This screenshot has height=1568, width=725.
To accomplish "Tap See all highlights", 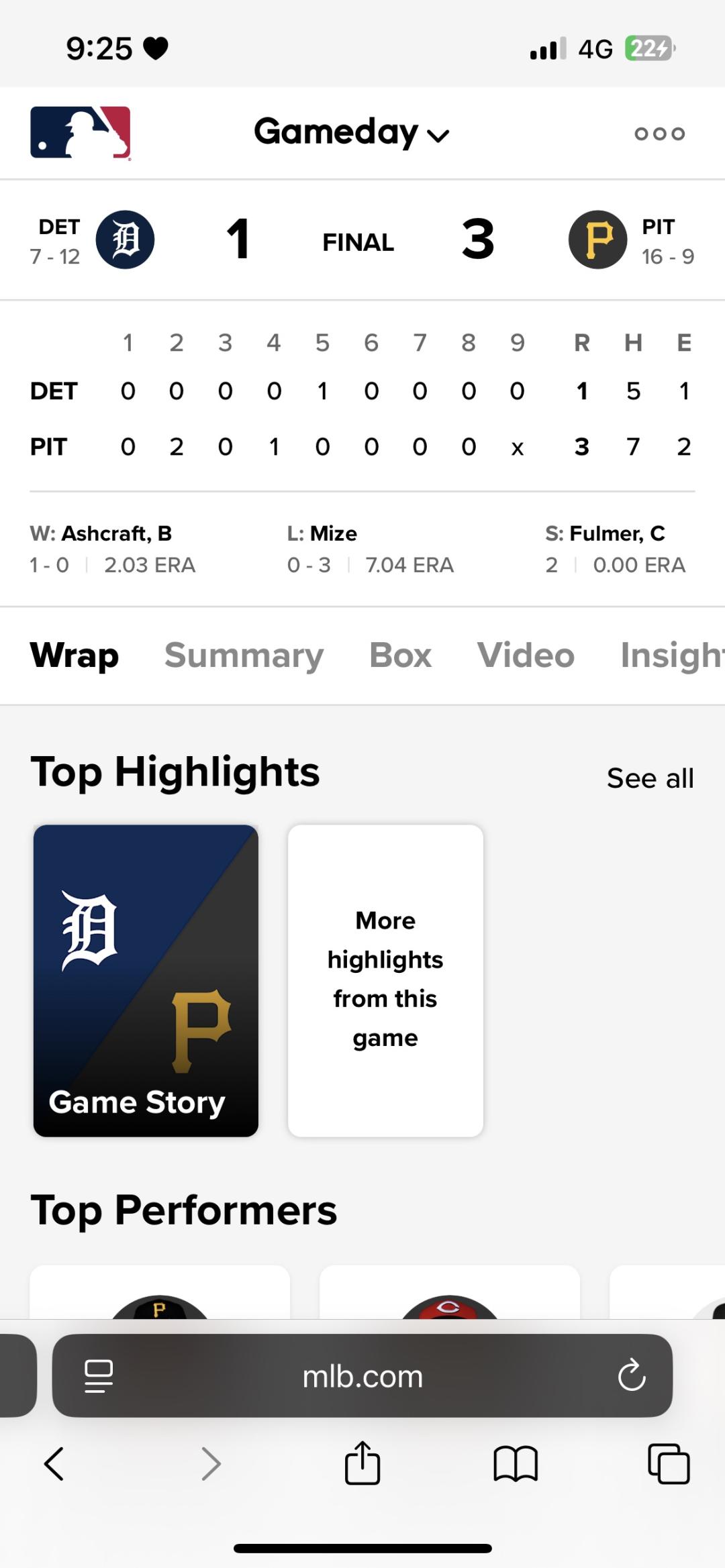I will click(650, 778).
